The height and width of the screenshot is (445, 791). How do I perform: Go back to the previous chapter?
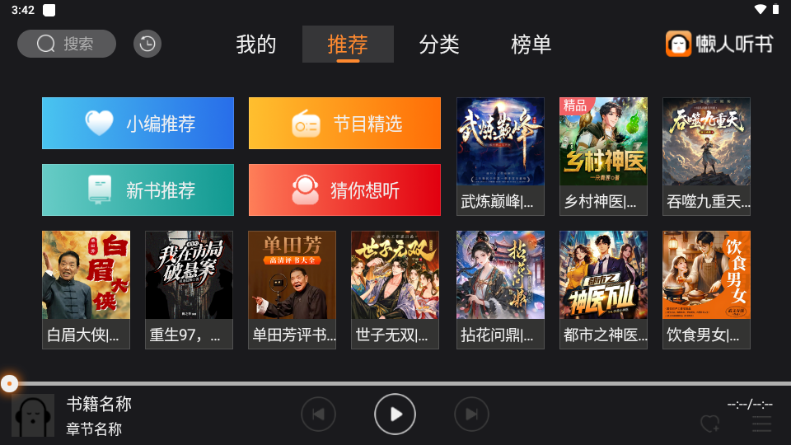(318, 413)
